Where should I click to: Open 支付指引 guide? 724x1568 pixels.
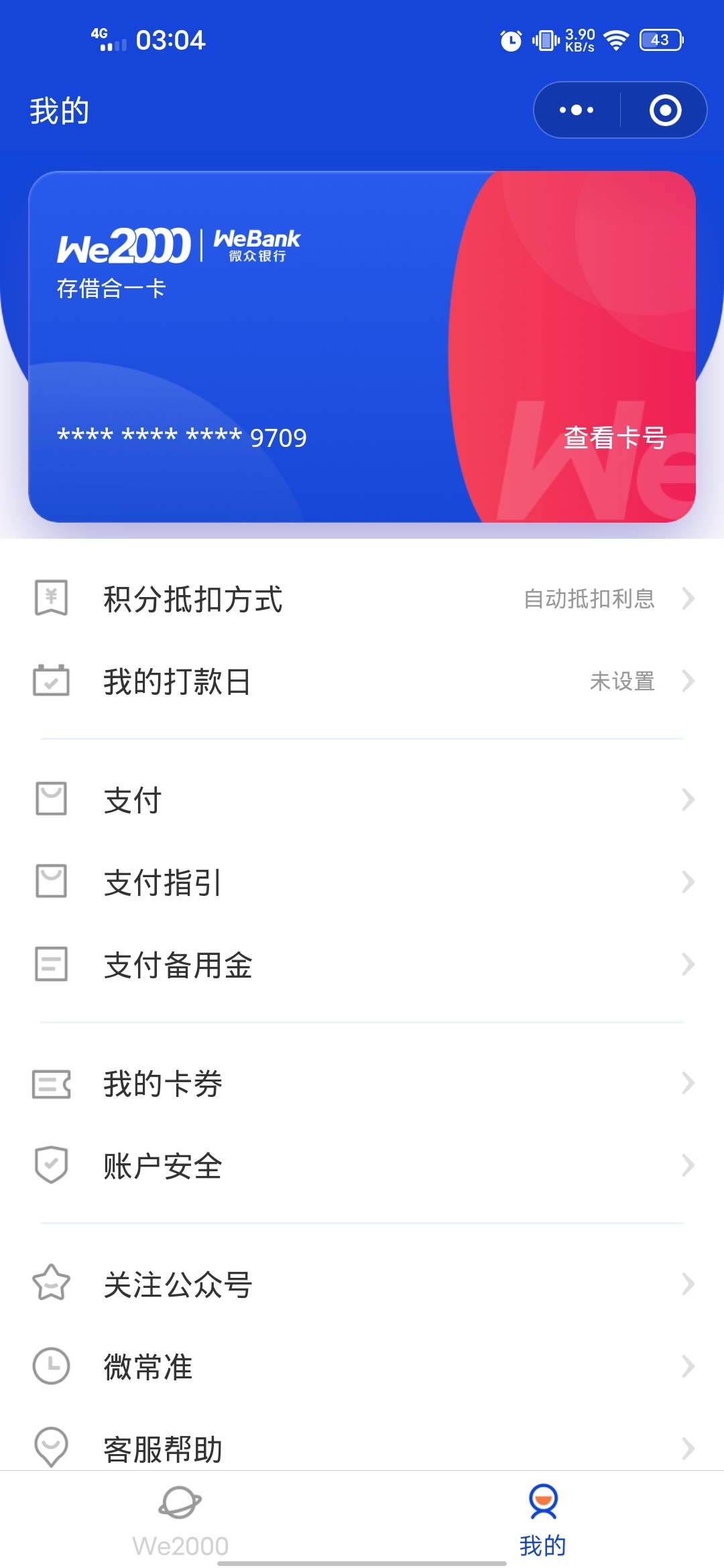click(x=362, y=882)
